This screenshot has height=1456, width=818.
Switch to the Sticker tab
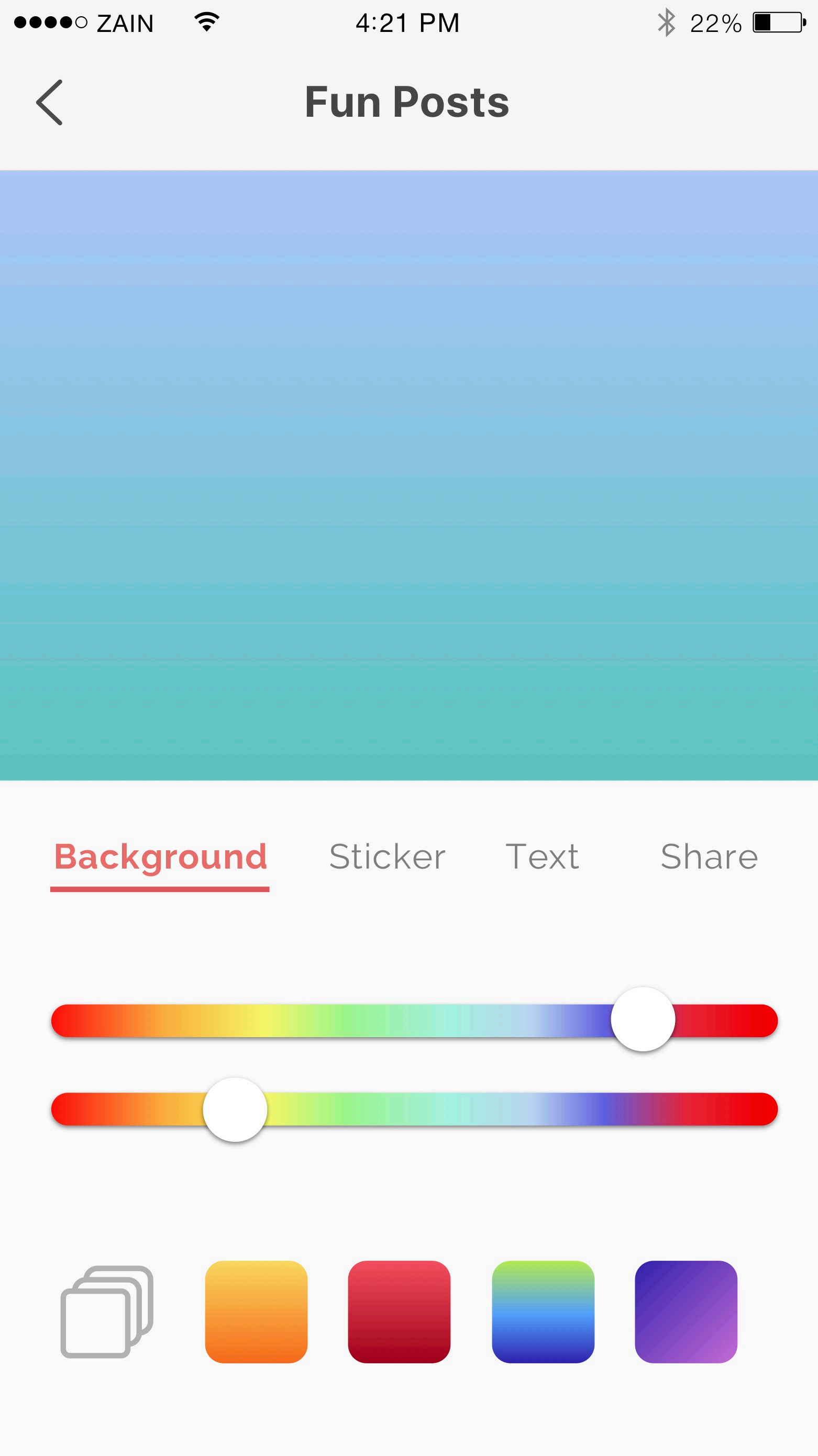click(x=387, y=857)
